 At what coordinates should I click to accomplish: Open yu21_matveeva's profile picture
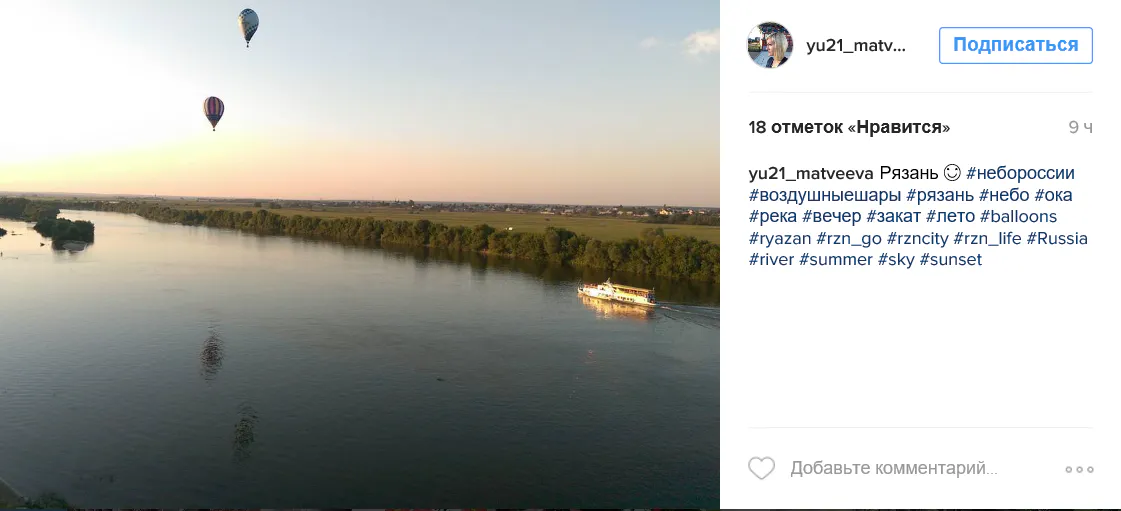coord(770,45)
